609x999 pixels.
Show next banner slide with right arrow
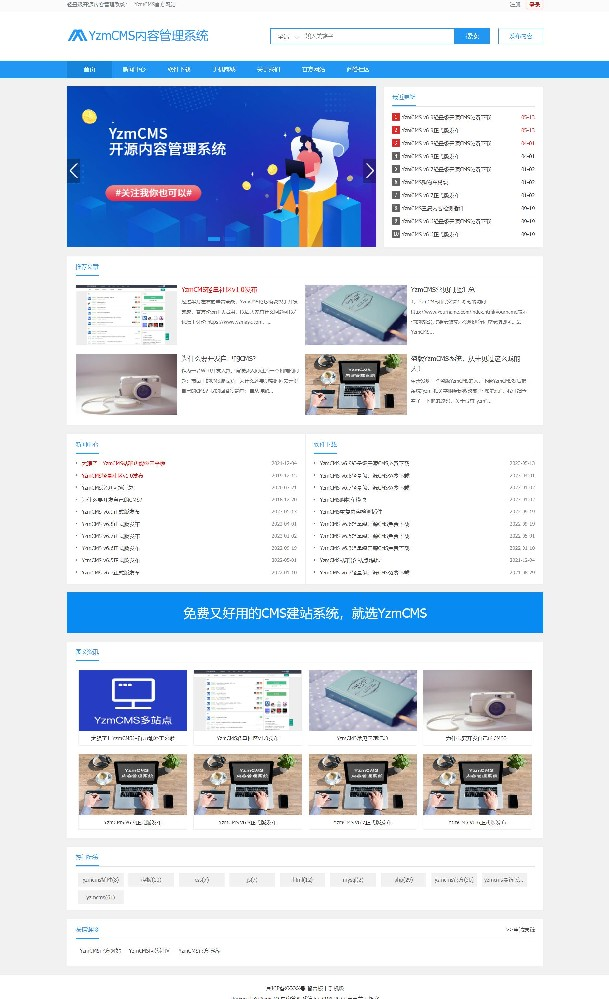pos(369,170)
